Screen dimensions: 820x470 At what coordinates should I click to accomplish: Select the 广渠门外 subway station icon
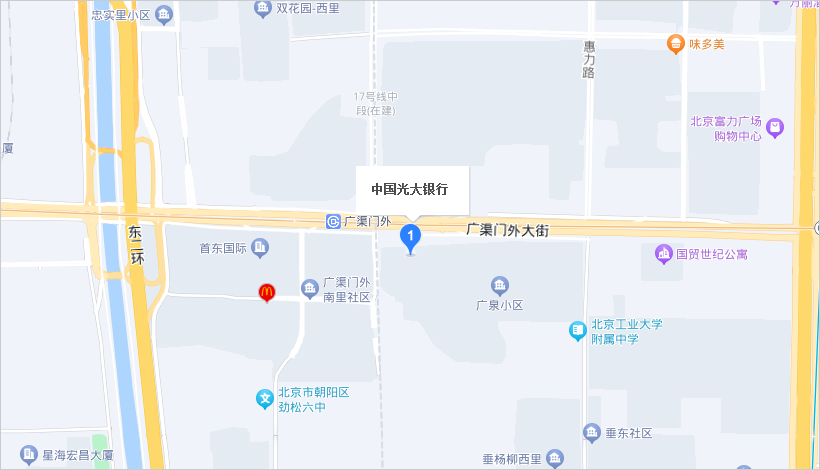[x=333, y=221]
